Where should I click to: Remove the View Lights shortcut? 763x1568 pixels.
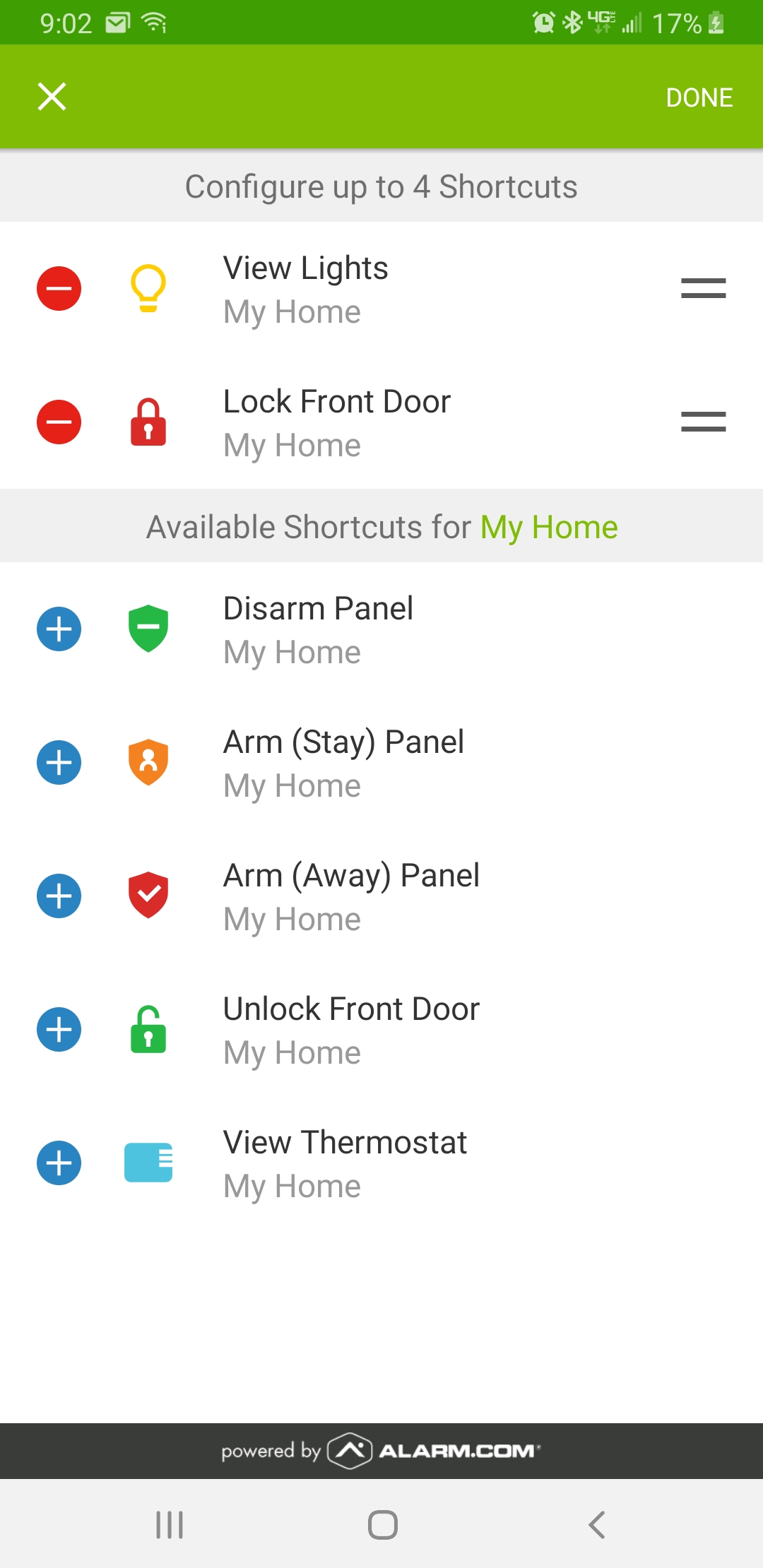59,288
